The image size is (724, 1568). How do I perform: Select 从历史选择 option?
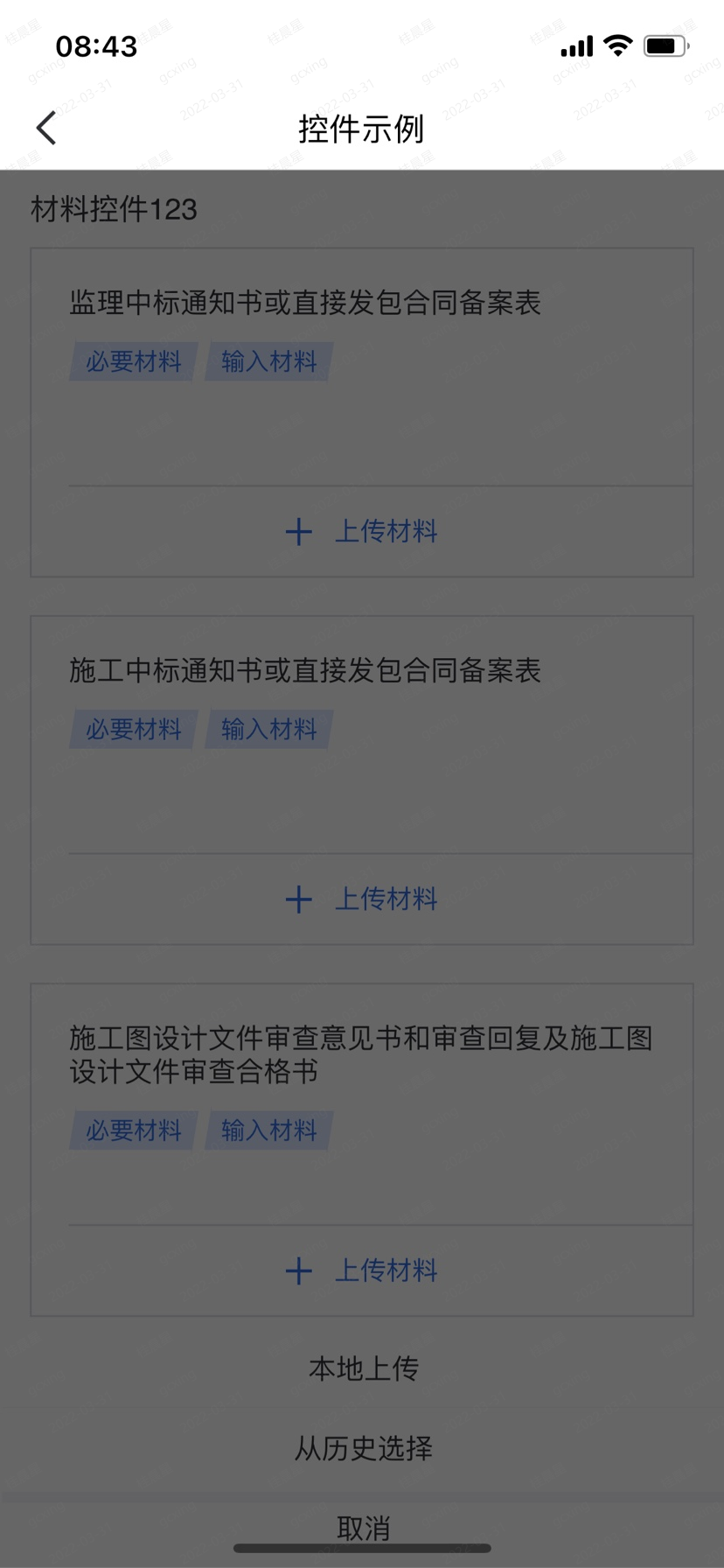(x=363, y=1448)
